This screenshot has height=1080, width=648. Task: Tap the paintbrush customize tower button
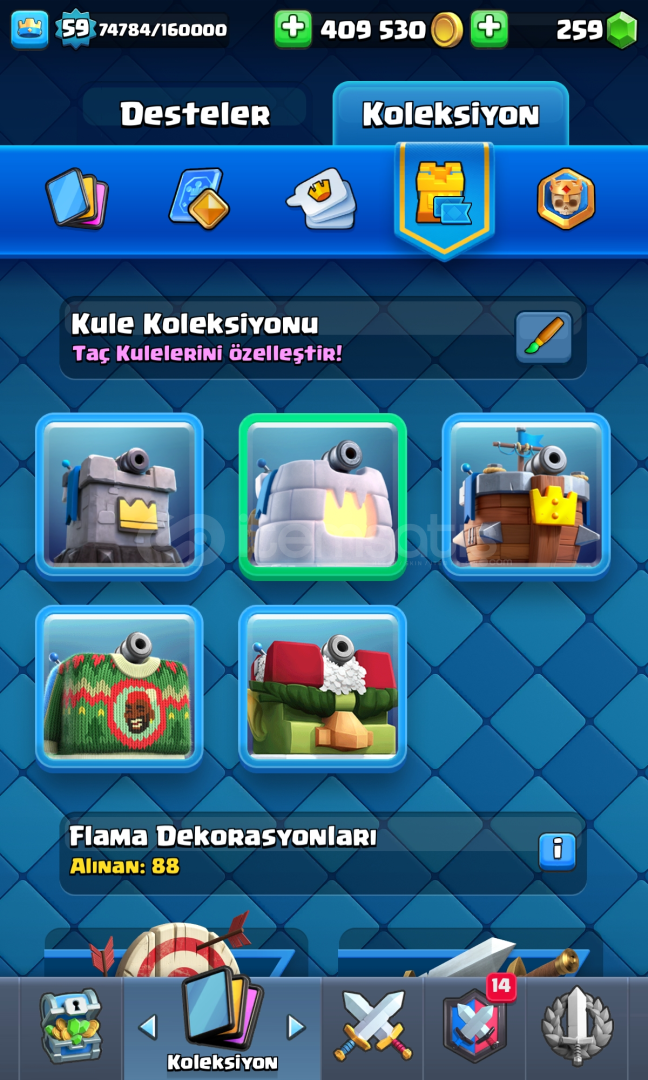tap(544, 338)
